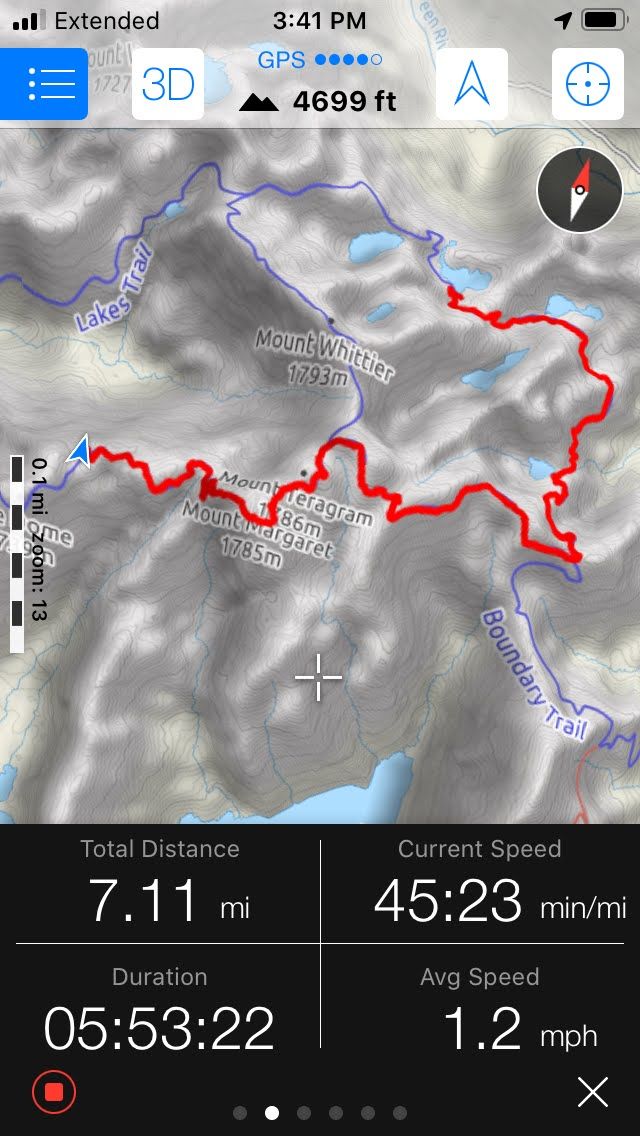Jump to the first stats page dot
The width and height of the screenshot is (640, 1136).
point(240,1112)
